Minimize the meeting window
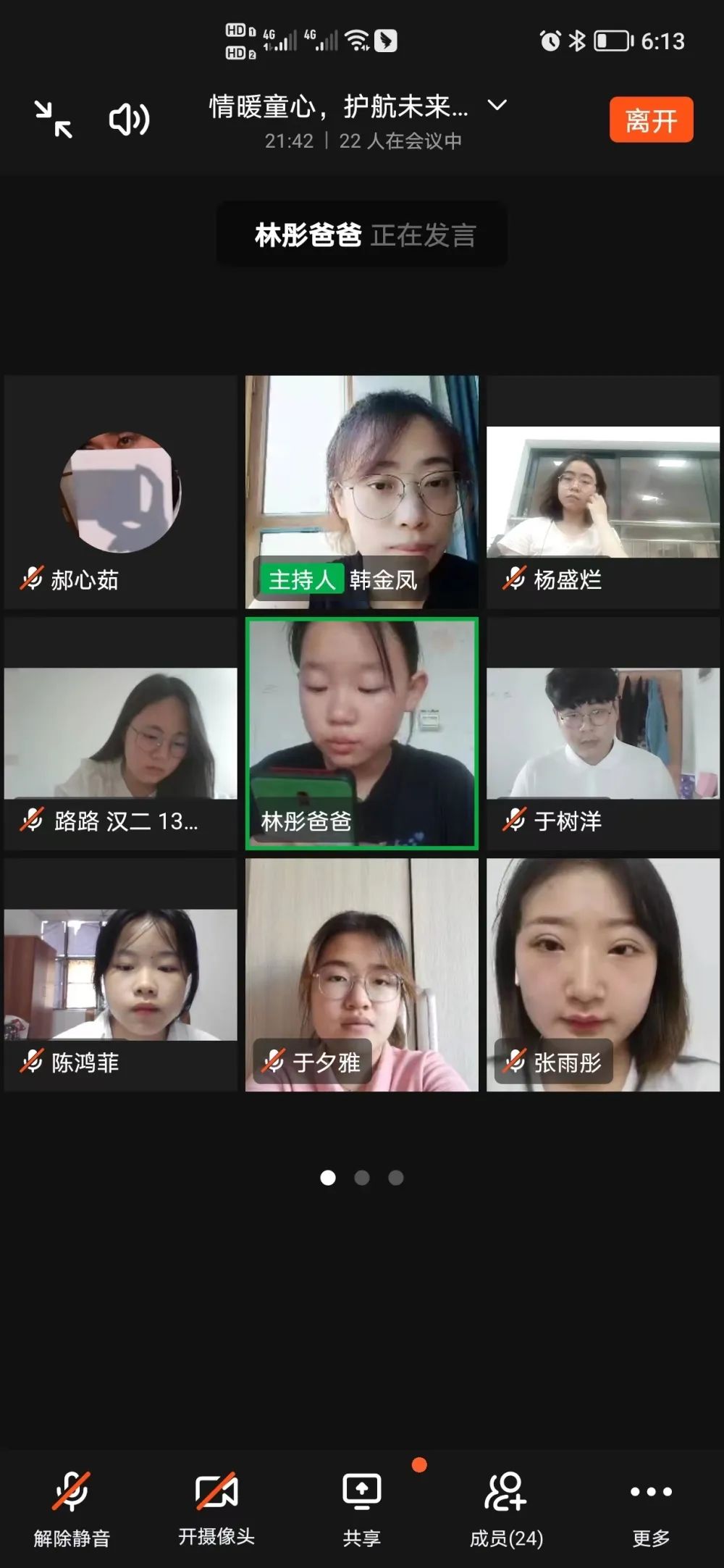This screenshot has width=724, height=1568. pyautogui.click(x=54, y=120)
